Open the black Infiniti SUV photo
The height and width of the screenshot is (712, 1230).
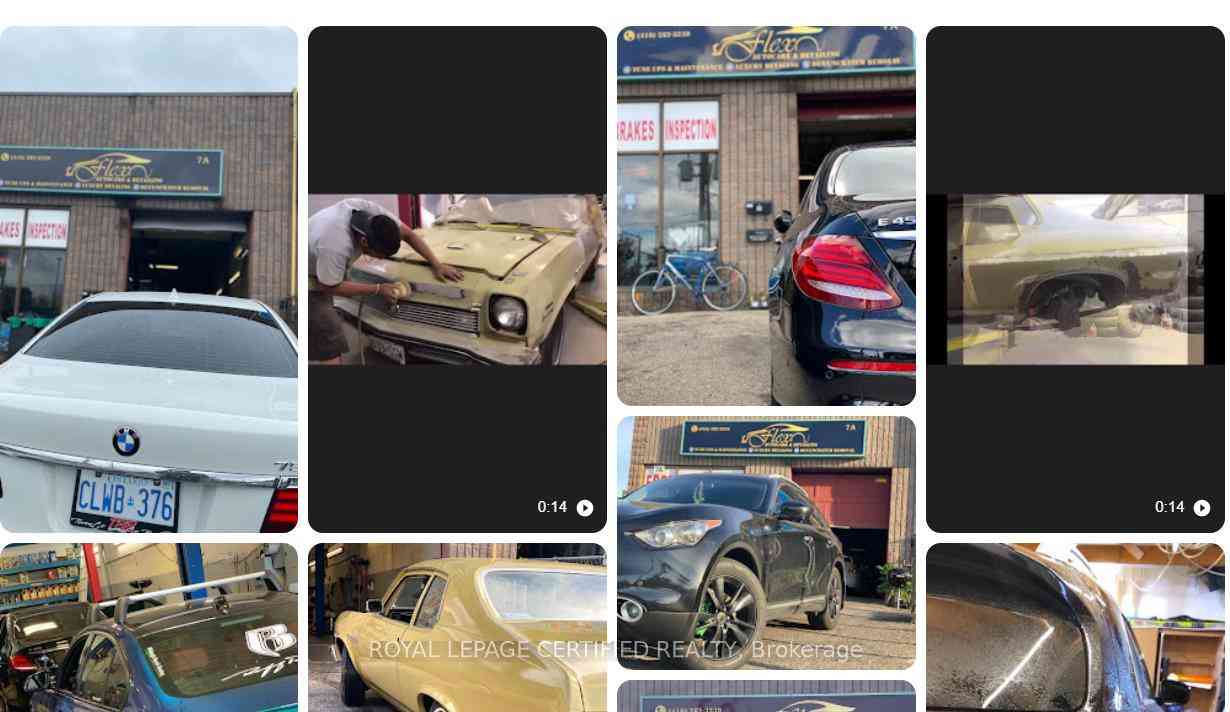click(766, 542)
